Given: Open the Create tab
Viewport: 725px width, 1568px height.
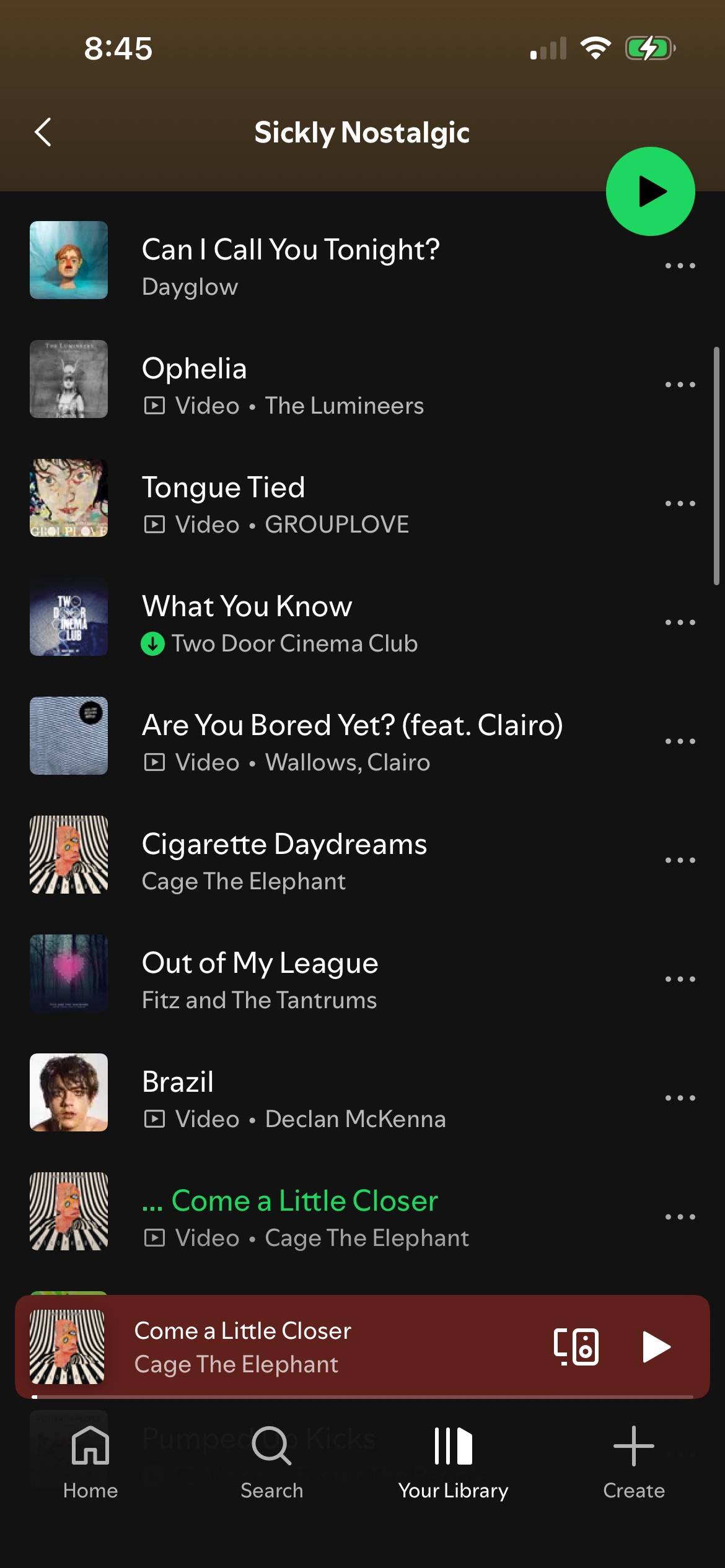Looking at the screenshot, I should pos(634,1463).
